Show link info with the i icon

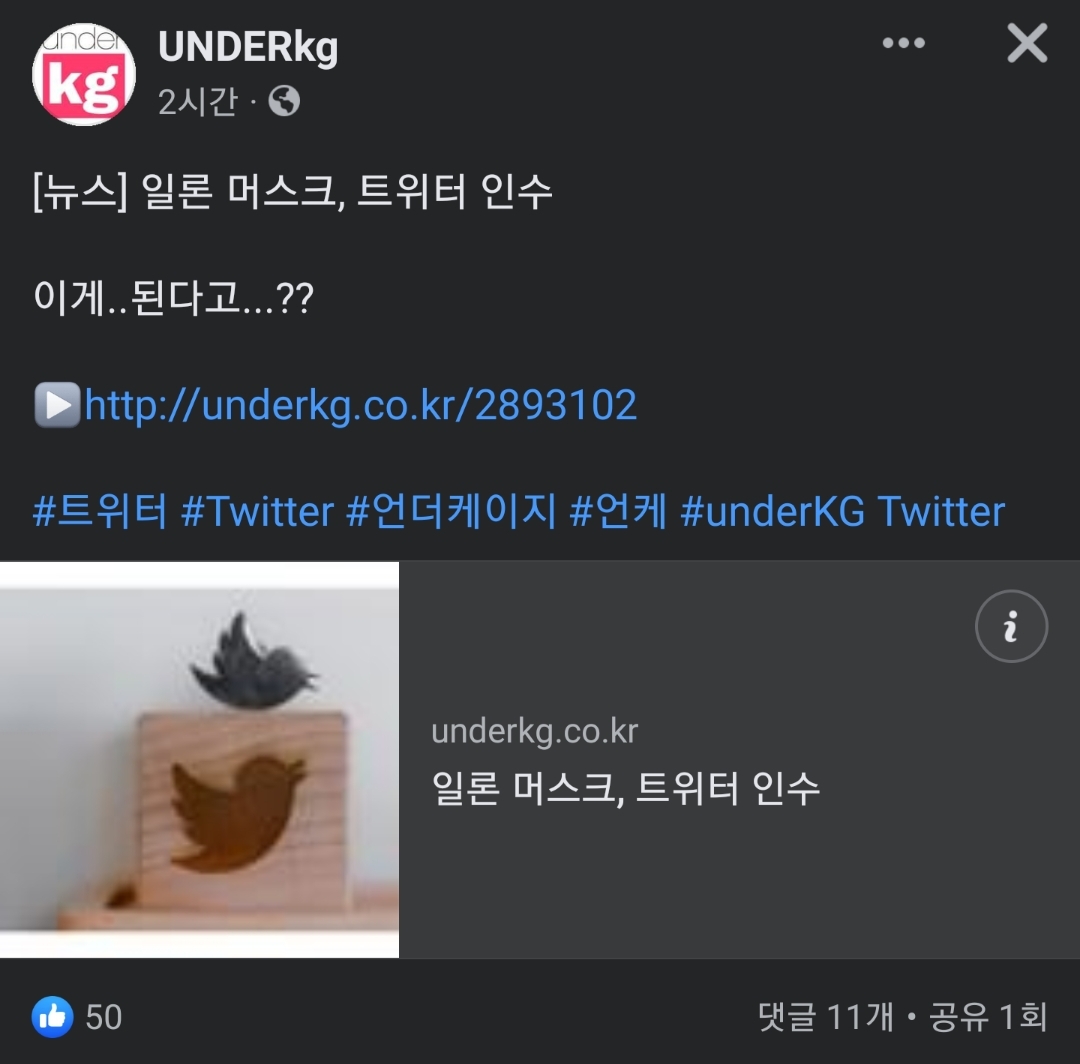pyautogui.click(x=1011, y=627)
